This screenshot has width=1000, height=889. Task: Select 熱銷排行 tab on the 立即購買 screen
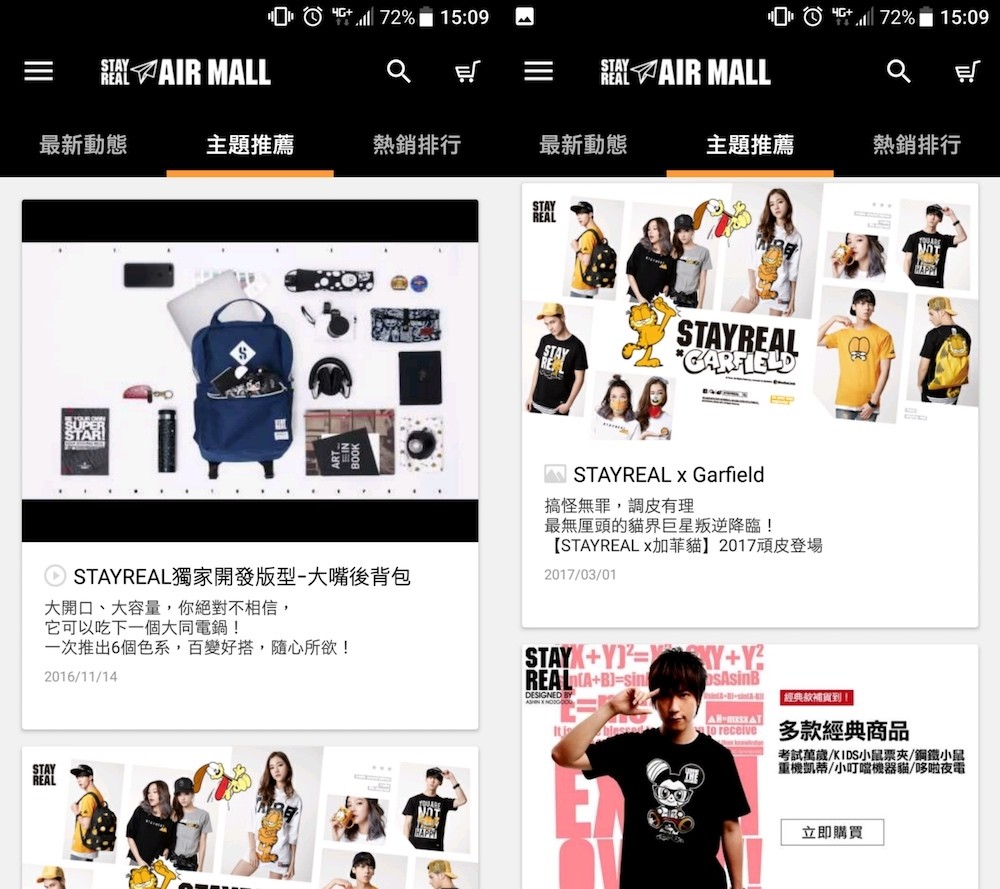click(916, 144)
